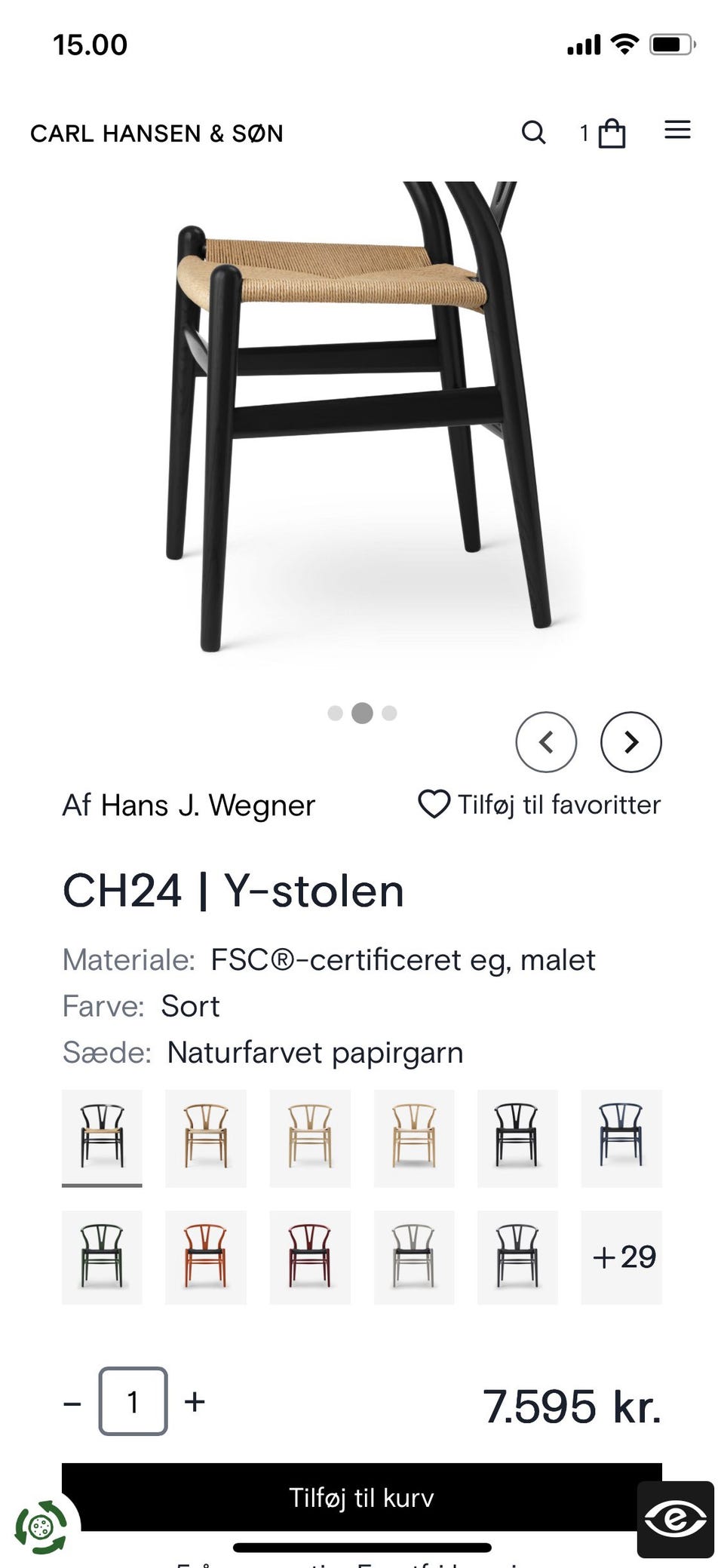Open the hamburger navigation menu
The image size is (724, 1568).
677,130
